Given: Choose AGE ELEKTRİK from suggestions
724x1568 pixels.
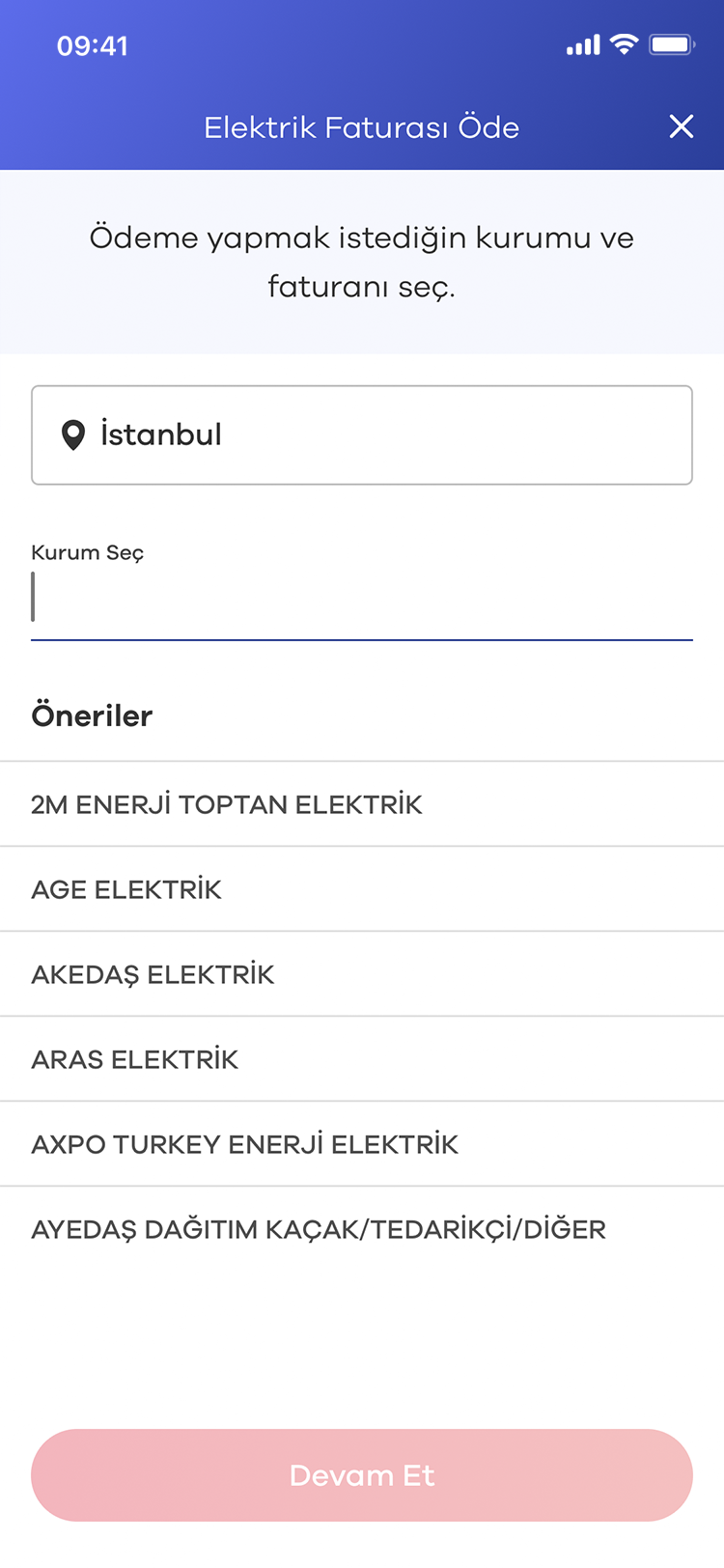Looking at the screenshot, I should pos(362,889).
